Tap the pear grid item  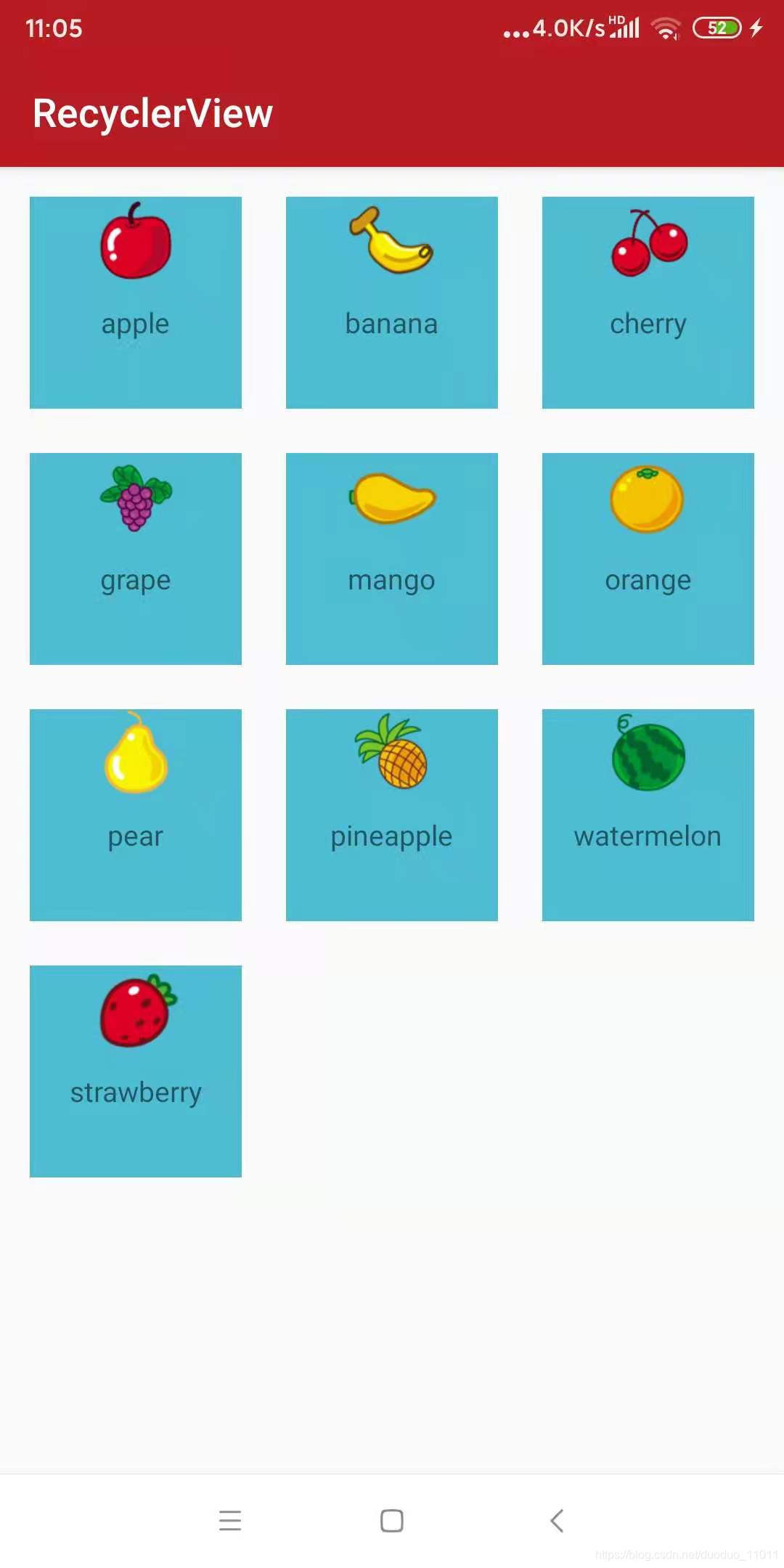(136, 814)
